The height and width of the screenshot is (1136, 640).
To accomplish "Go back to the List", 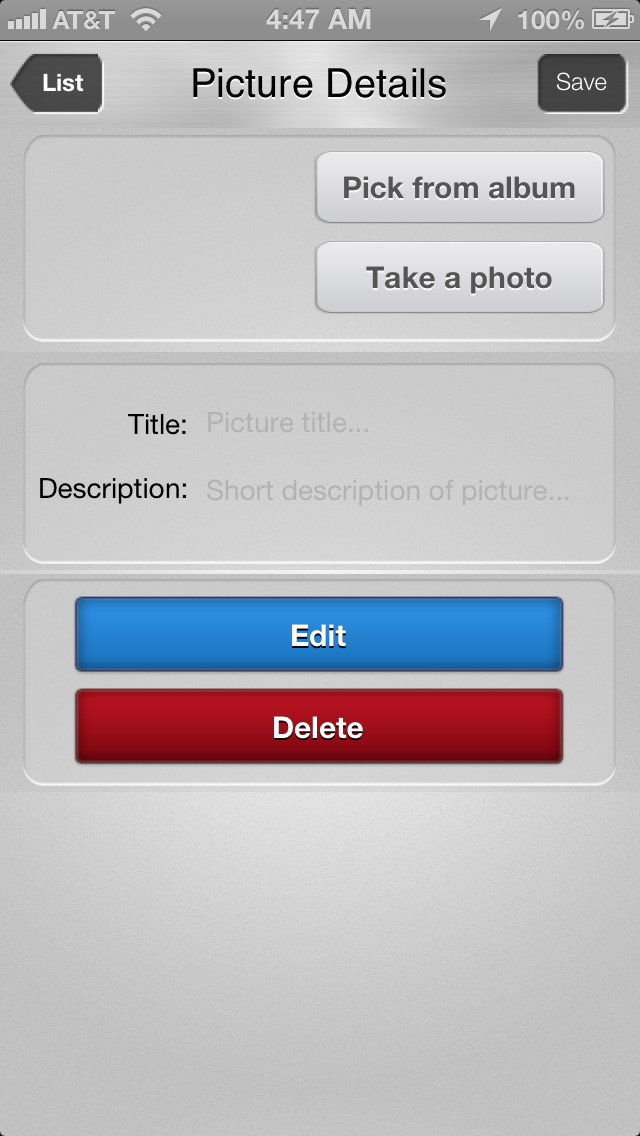I will pos(58,83).
